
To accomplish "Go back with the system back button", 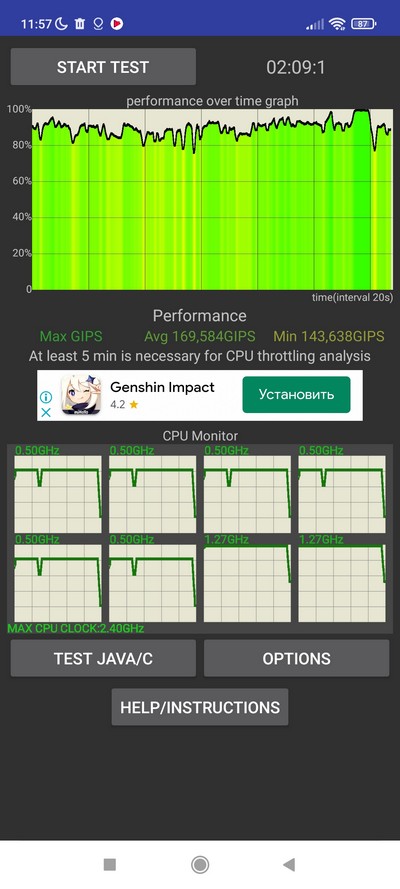I will (289, 865).
